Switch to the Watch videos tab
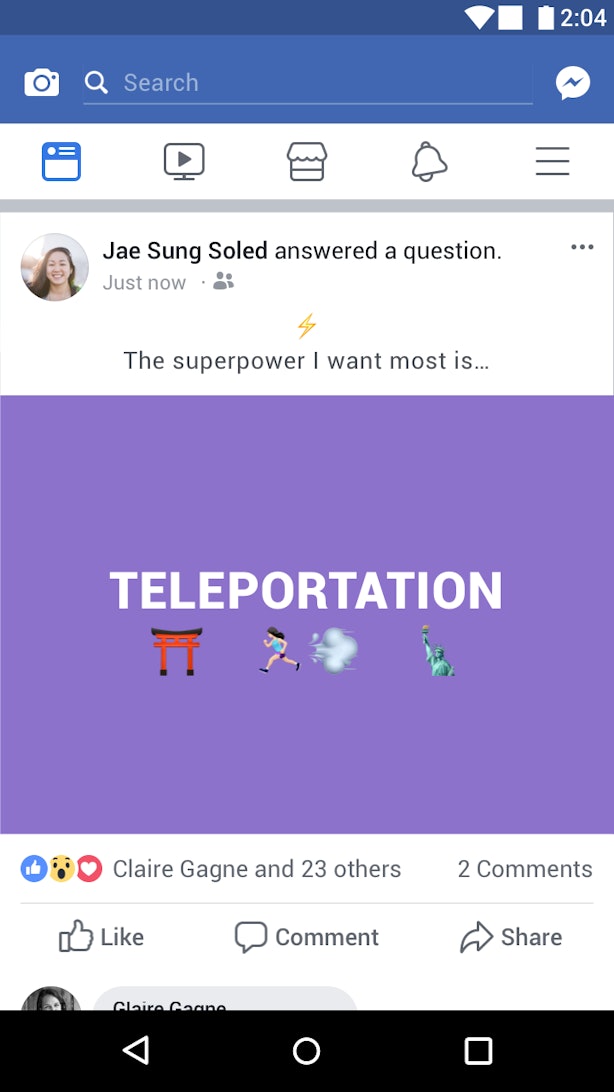The height and width of the screenshot is (1092, 614). (x=184, y=161)
